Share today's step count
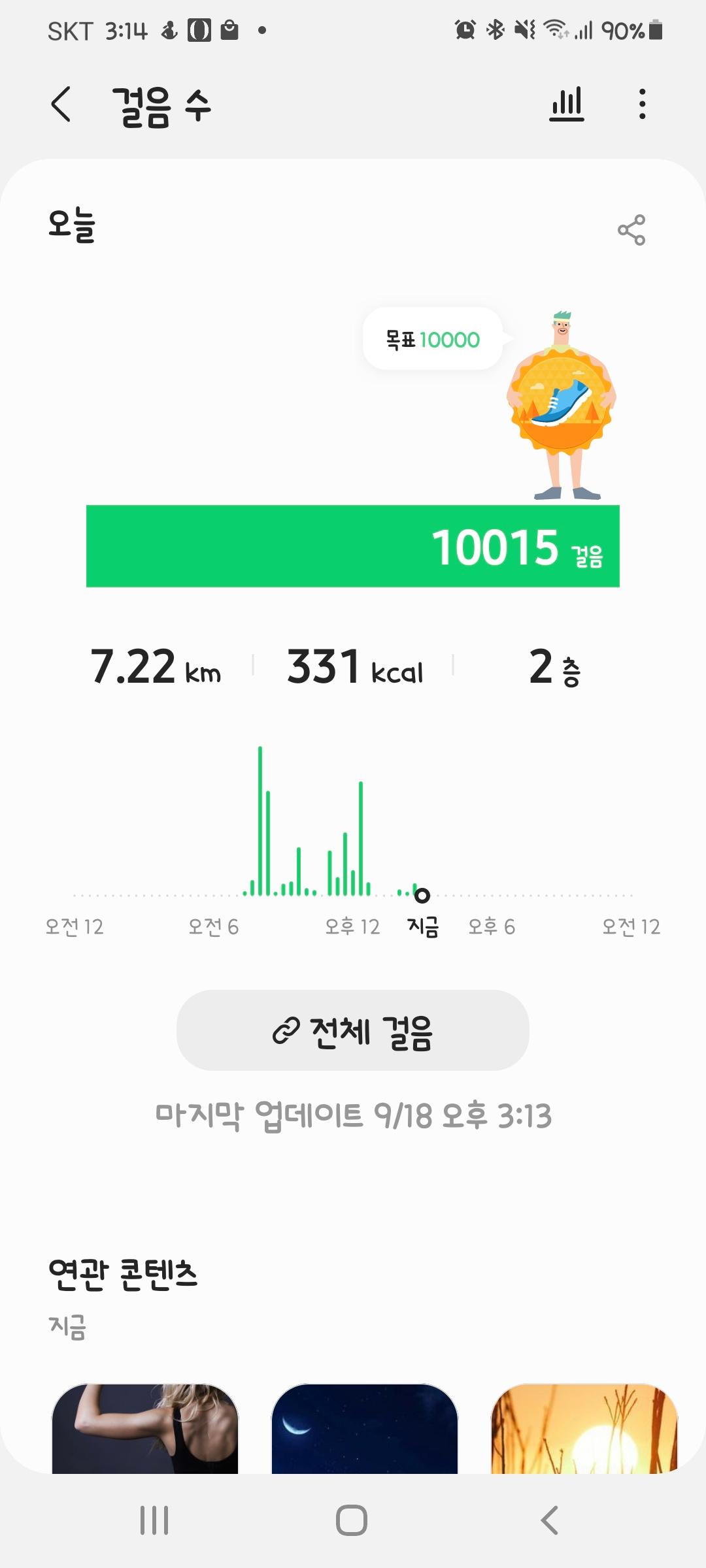The height and width of the screenshot is (1568, 706). tap(631, 230)
